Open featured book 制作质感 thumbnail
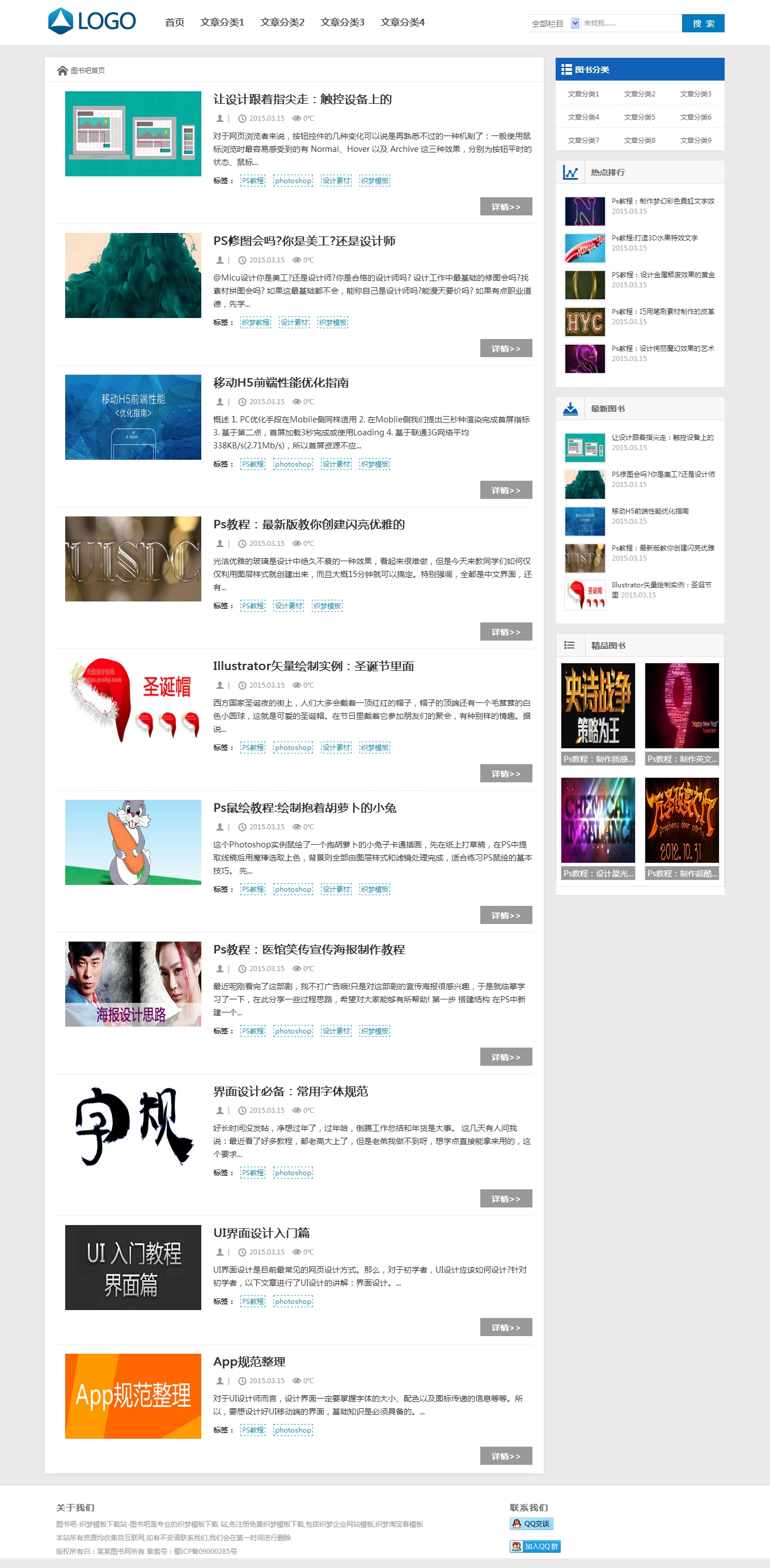This screenshot has width=770, height=1568. pyautogui.click(x=597, y=706)
